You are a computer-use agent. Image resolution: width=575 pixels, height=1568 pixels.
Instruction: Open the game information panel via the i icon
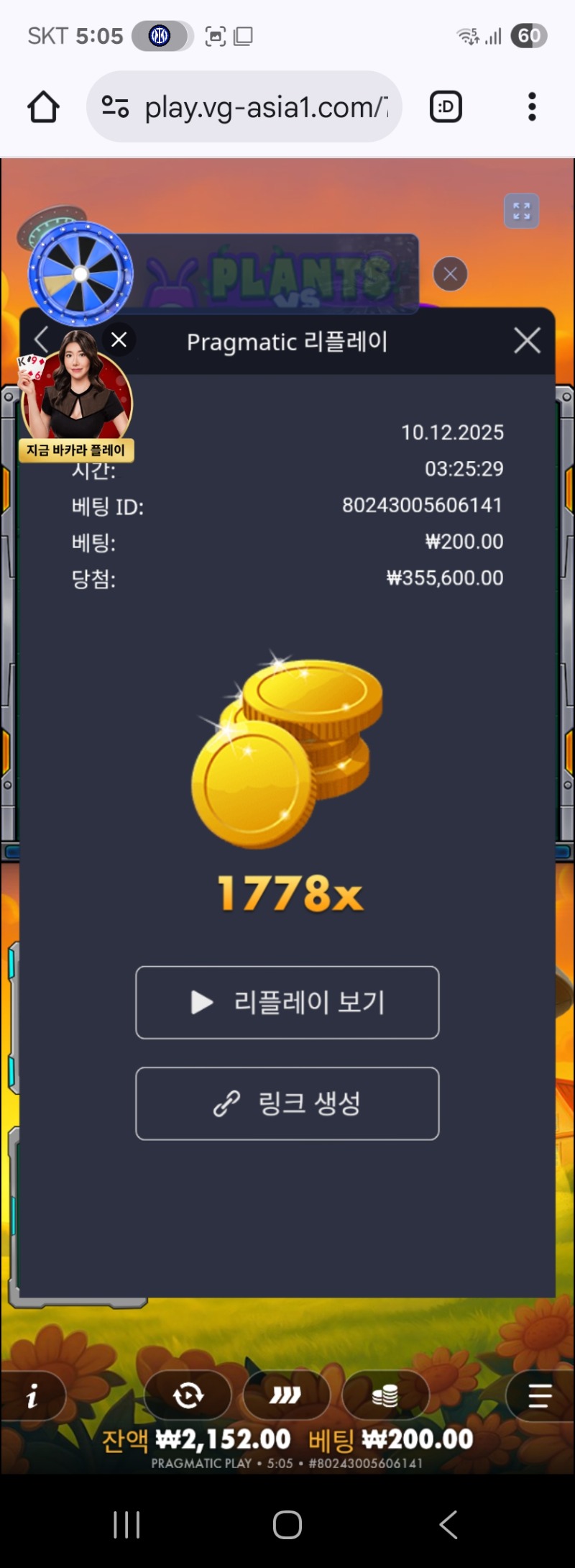34,1395
